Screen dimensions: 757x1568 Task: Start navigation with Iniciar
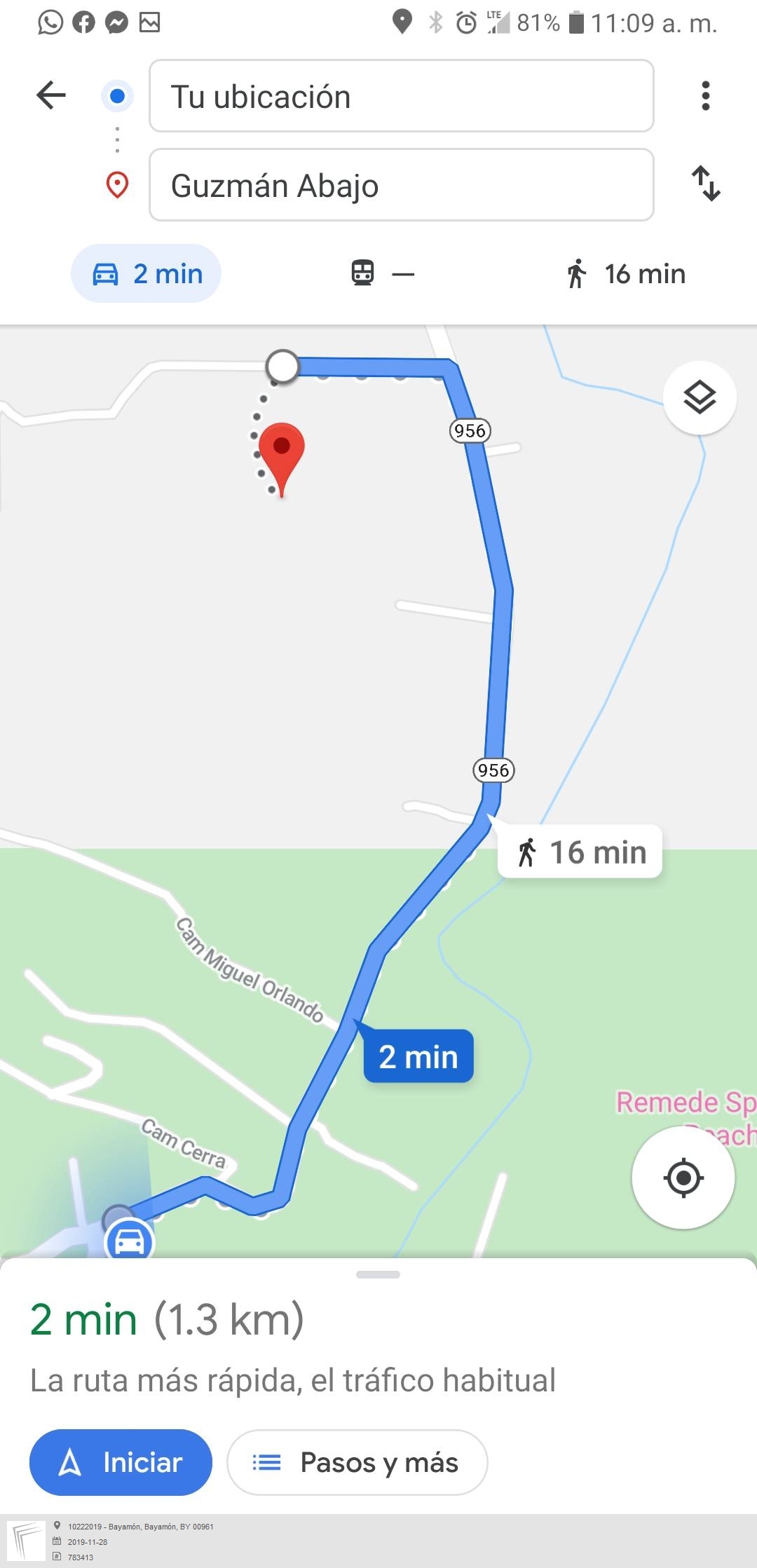(x=121, y=1462)
